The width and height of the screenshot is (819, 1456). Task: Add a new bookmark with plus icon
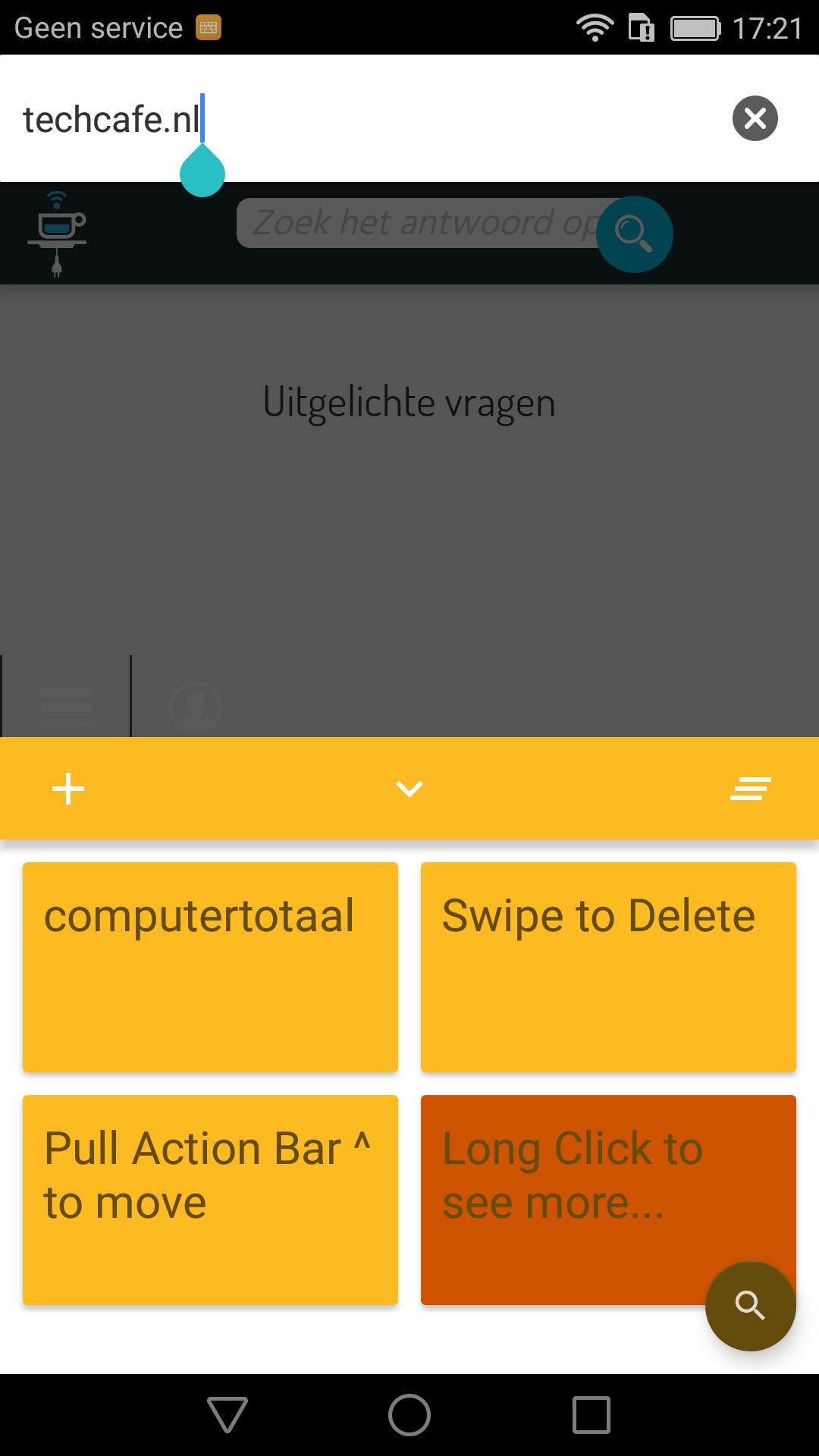(68, 789)
